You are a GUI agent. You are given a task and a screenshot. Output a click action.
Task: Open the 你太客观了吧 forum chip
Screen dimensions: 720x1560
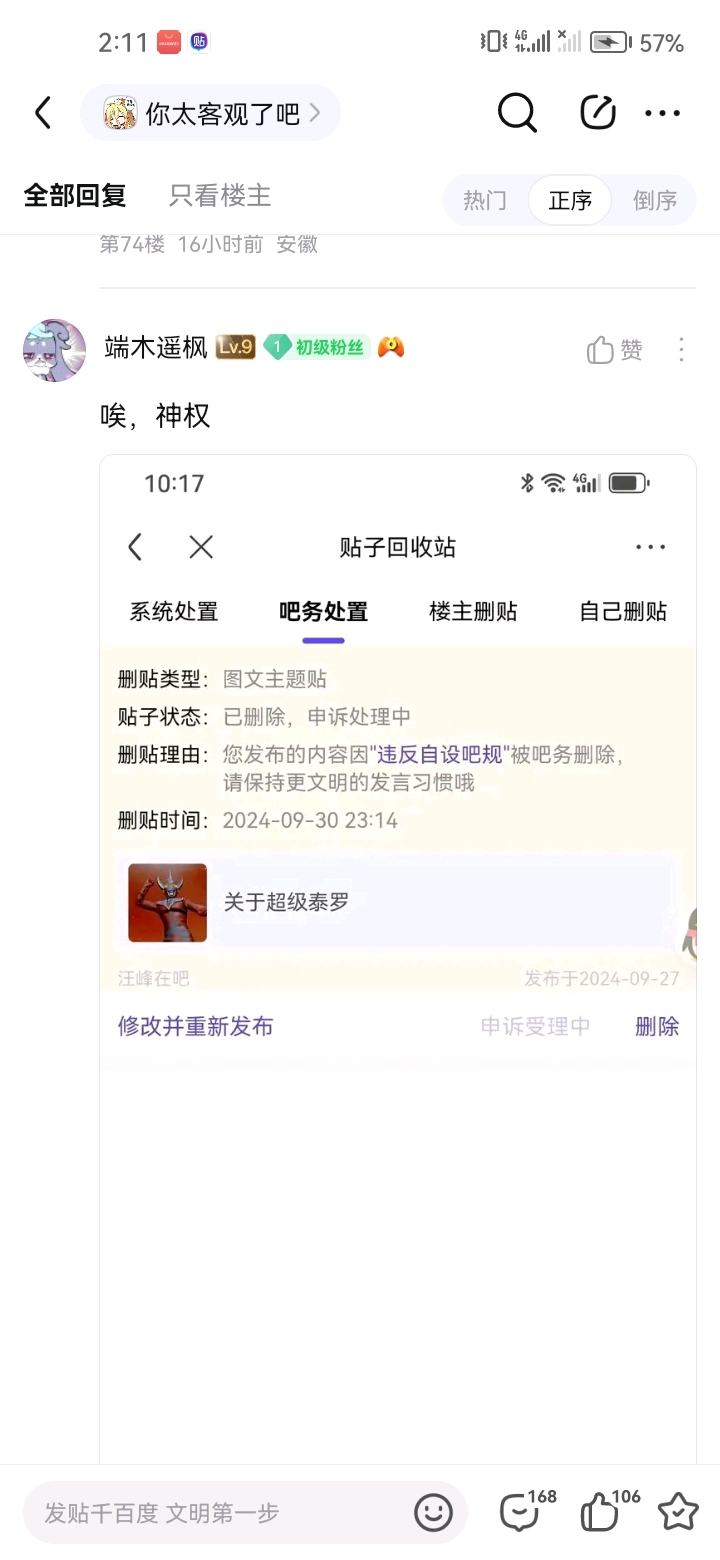coord(211,113)
